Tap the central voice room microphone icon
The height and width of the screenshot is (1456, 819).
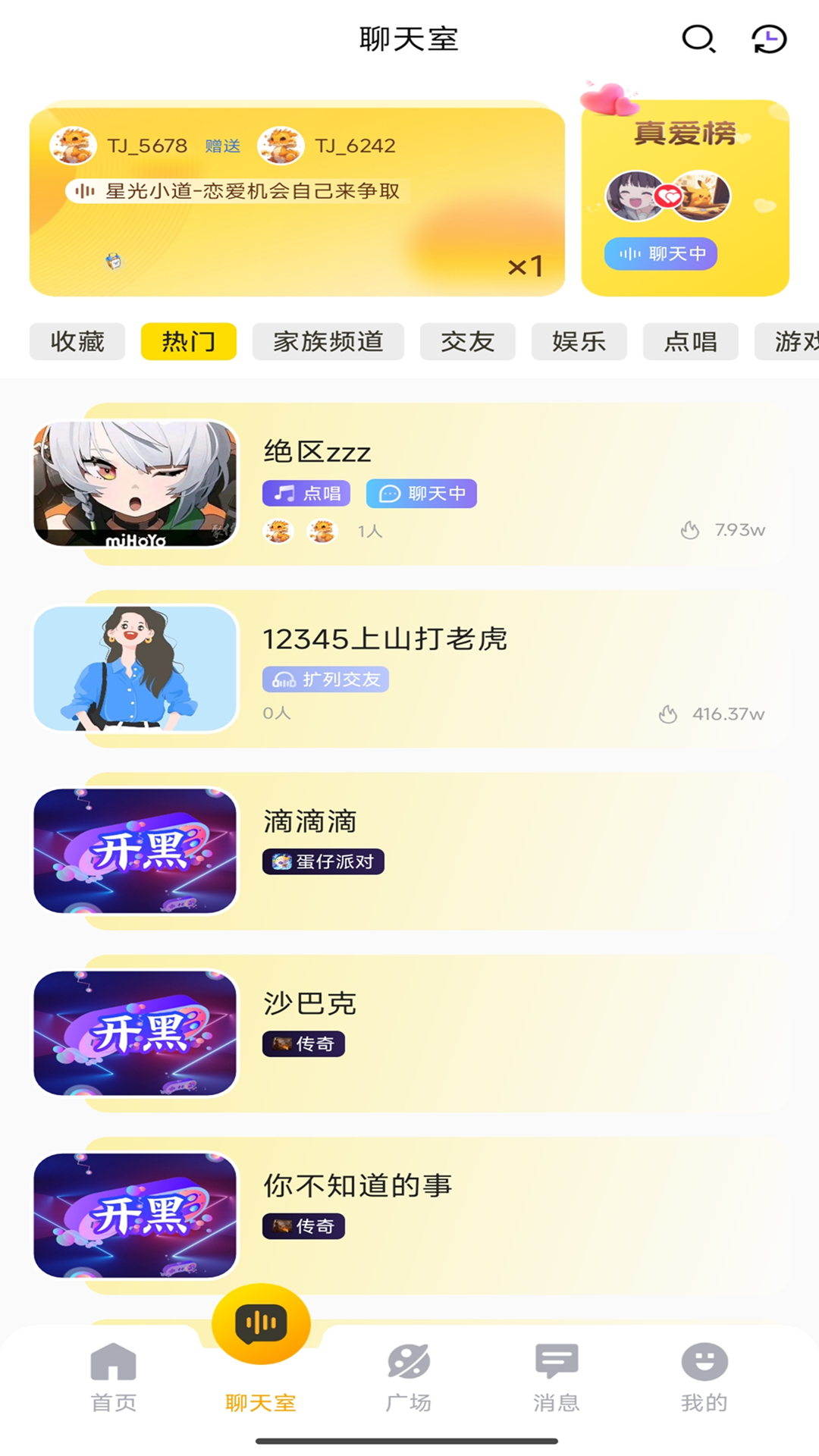pos(260,1323)
